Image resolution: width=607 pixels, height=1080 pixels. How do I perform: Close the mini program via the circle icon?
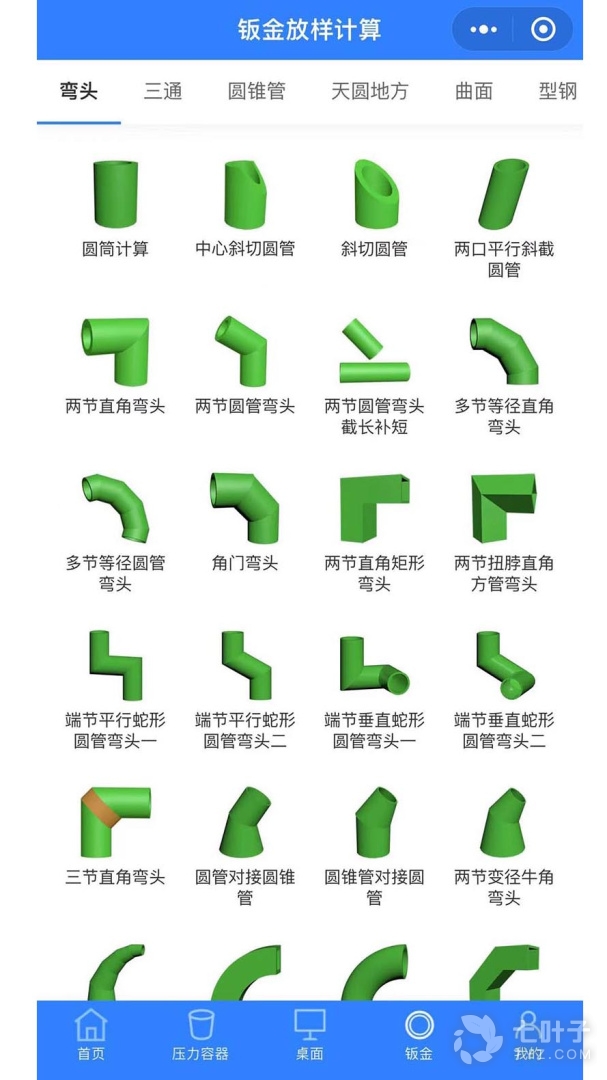543,30
